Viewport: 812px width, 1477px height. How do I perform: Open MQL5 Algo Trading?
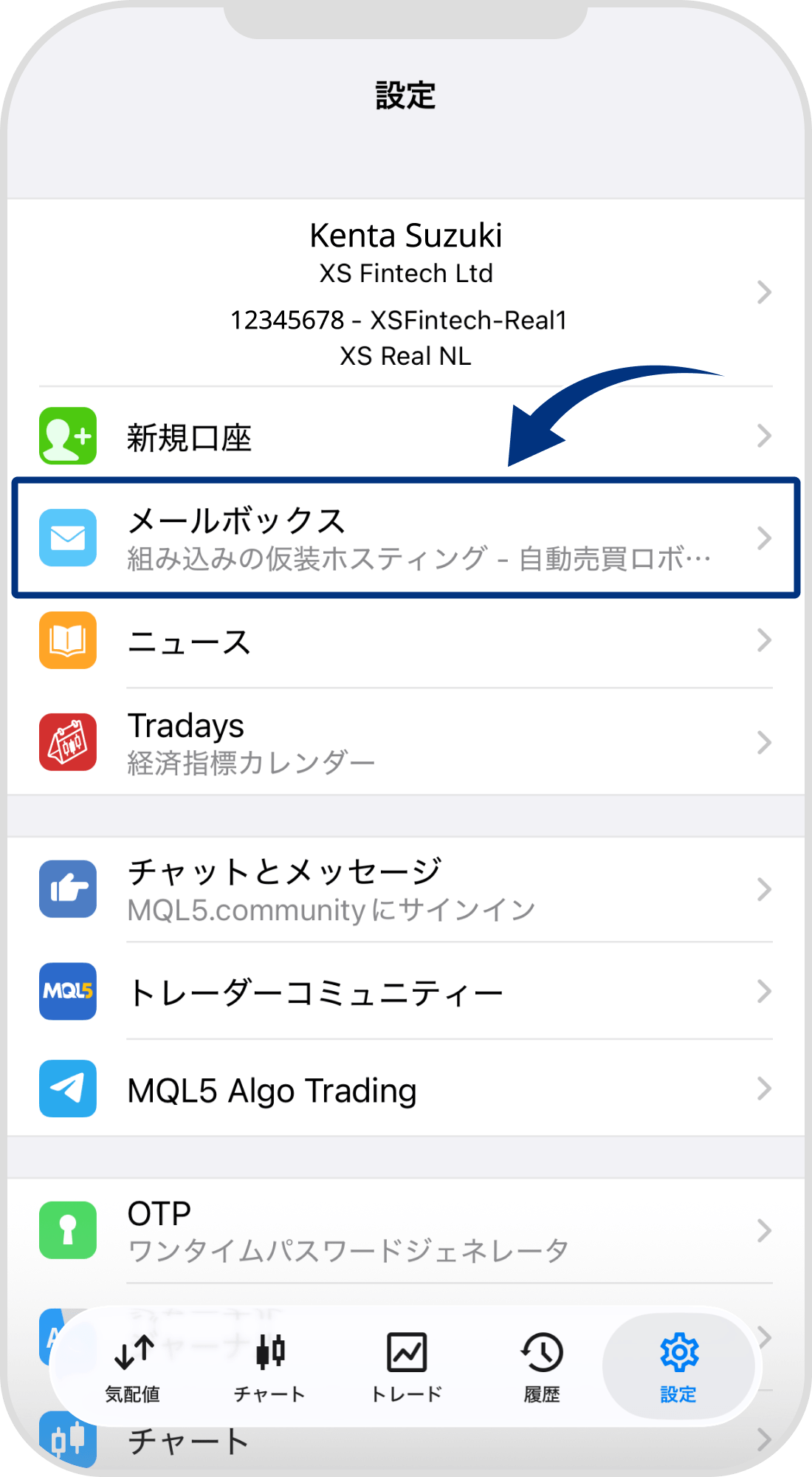click(405, 1089)
